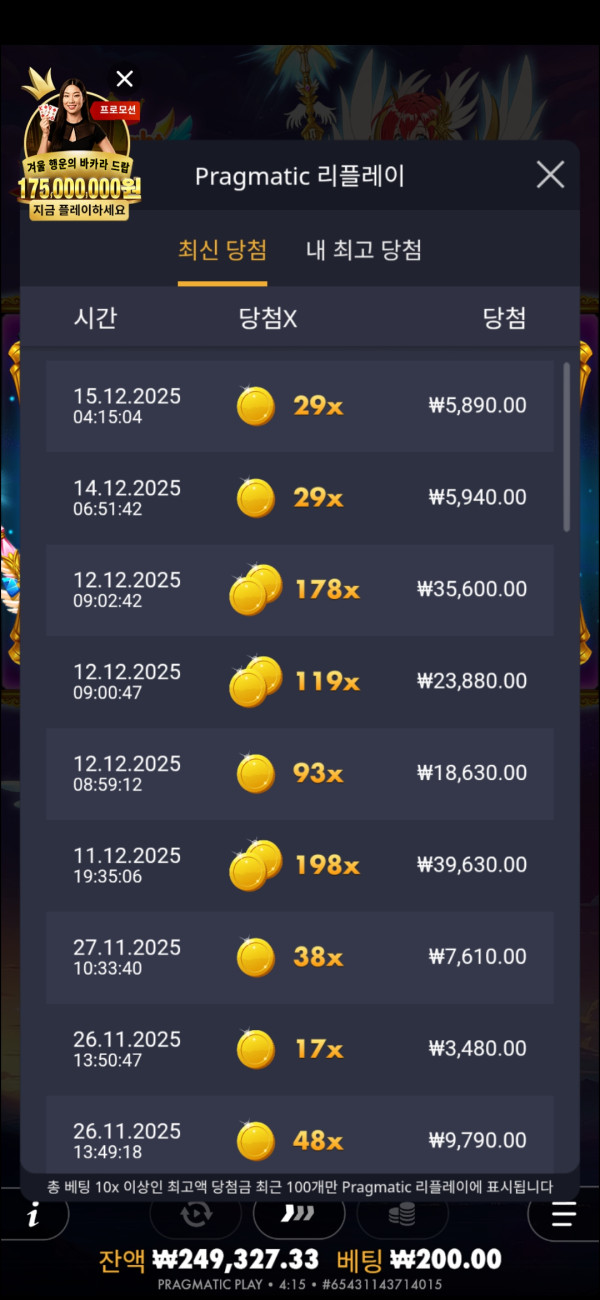Play the 178x win replay

300,589
